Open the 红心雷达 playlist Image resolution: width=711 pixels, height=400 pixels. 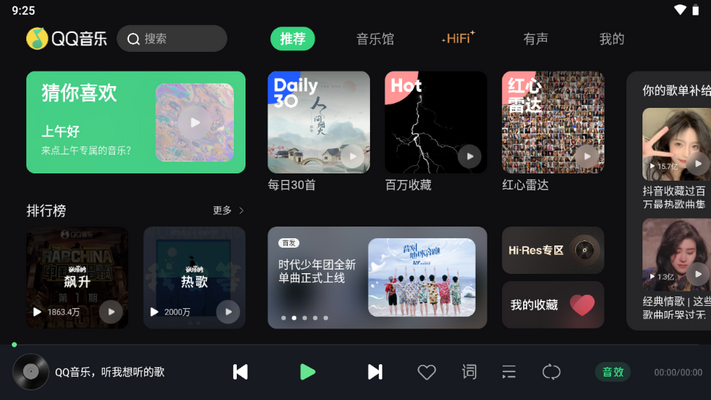pos(553,122)
